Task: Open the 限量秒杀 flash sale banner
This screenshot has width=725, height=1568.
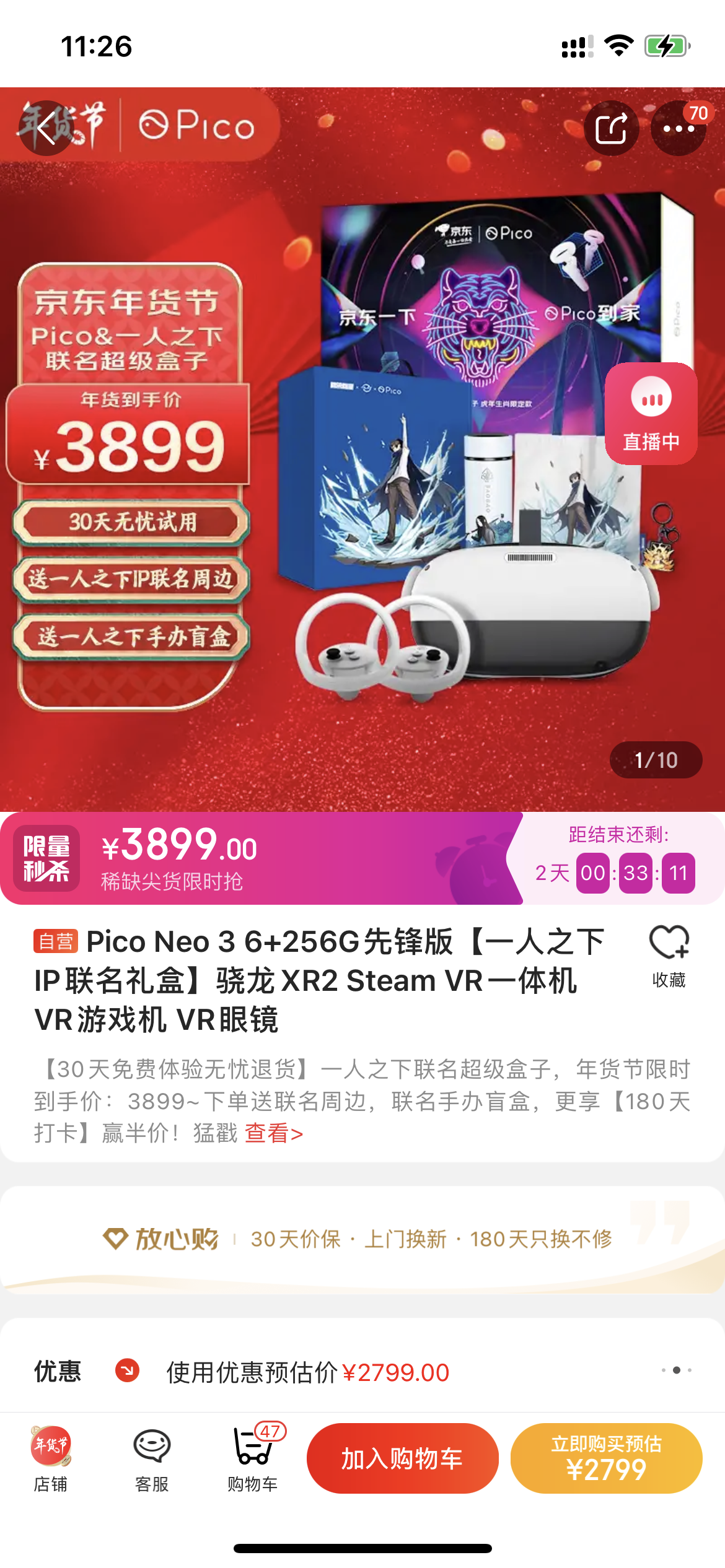Action: 260,858
